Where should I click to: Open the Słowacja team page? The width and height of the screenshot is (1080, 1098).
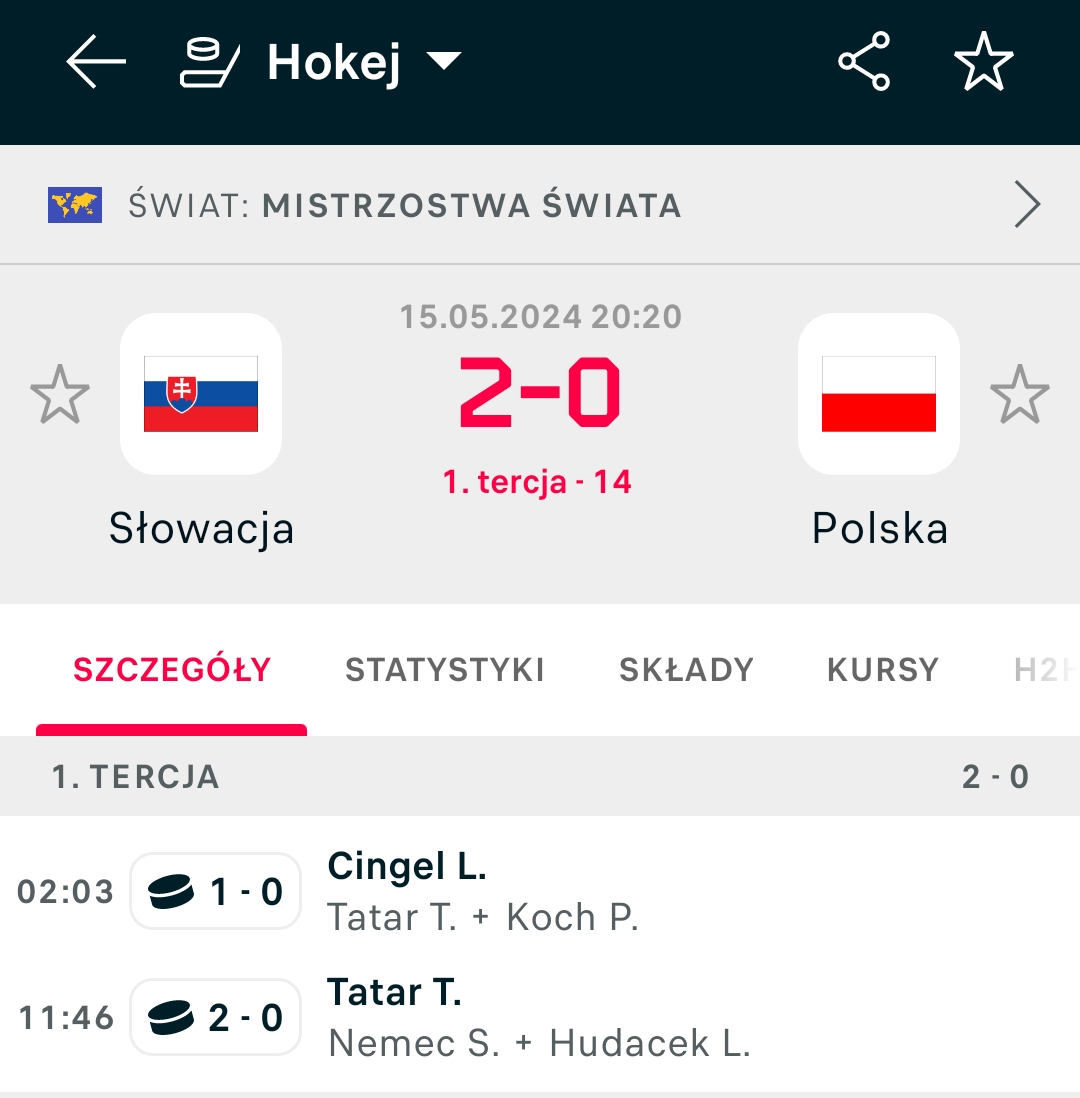[201, 394]
